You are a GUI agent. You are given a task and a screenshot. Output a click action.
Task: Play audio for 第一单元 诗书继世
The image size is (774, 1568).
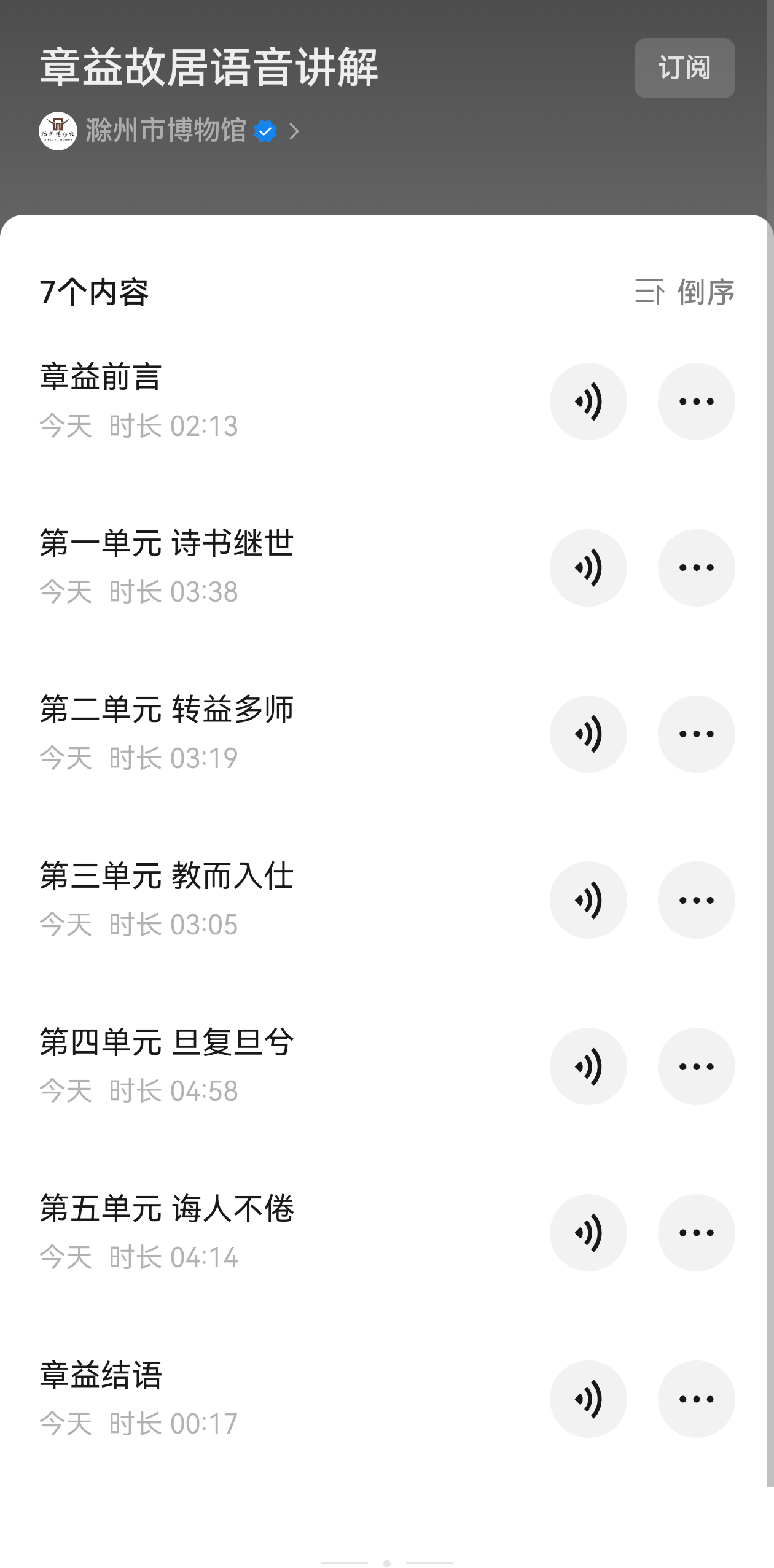(x=588, y=568)
